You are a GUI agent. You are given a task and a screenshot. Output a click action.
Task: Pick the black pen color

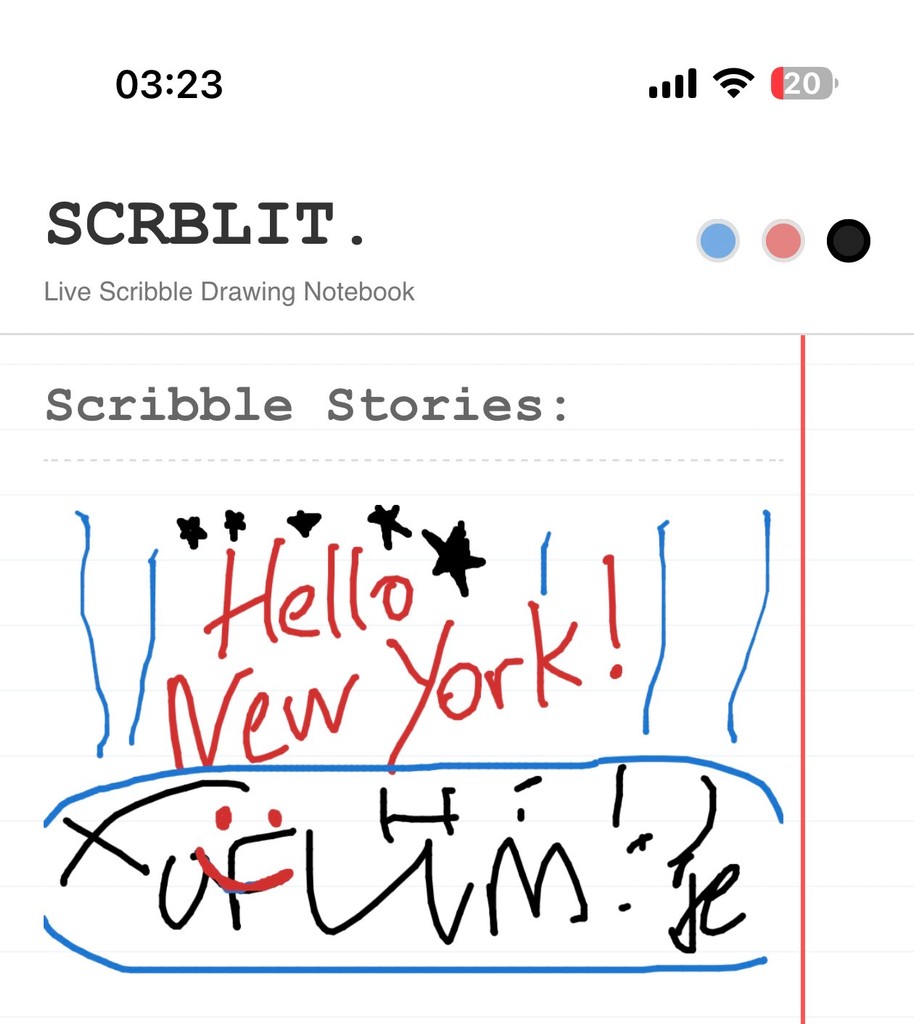coord(848,241)
